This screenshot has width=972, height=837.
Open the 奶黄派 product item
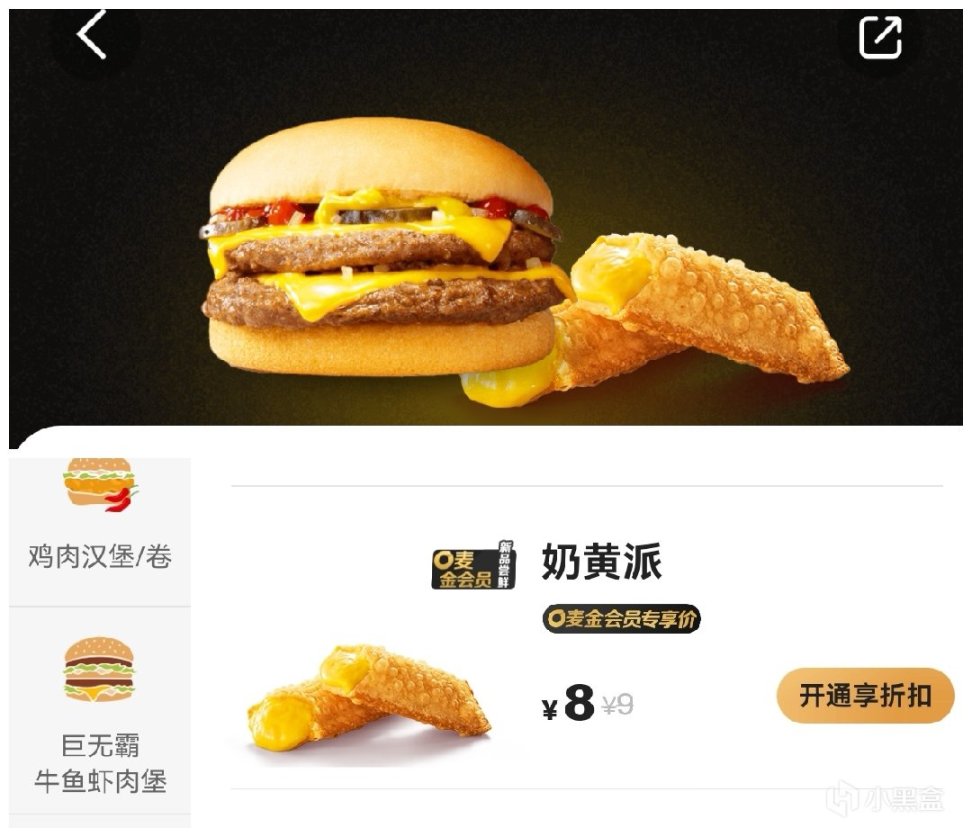(601, 563)
